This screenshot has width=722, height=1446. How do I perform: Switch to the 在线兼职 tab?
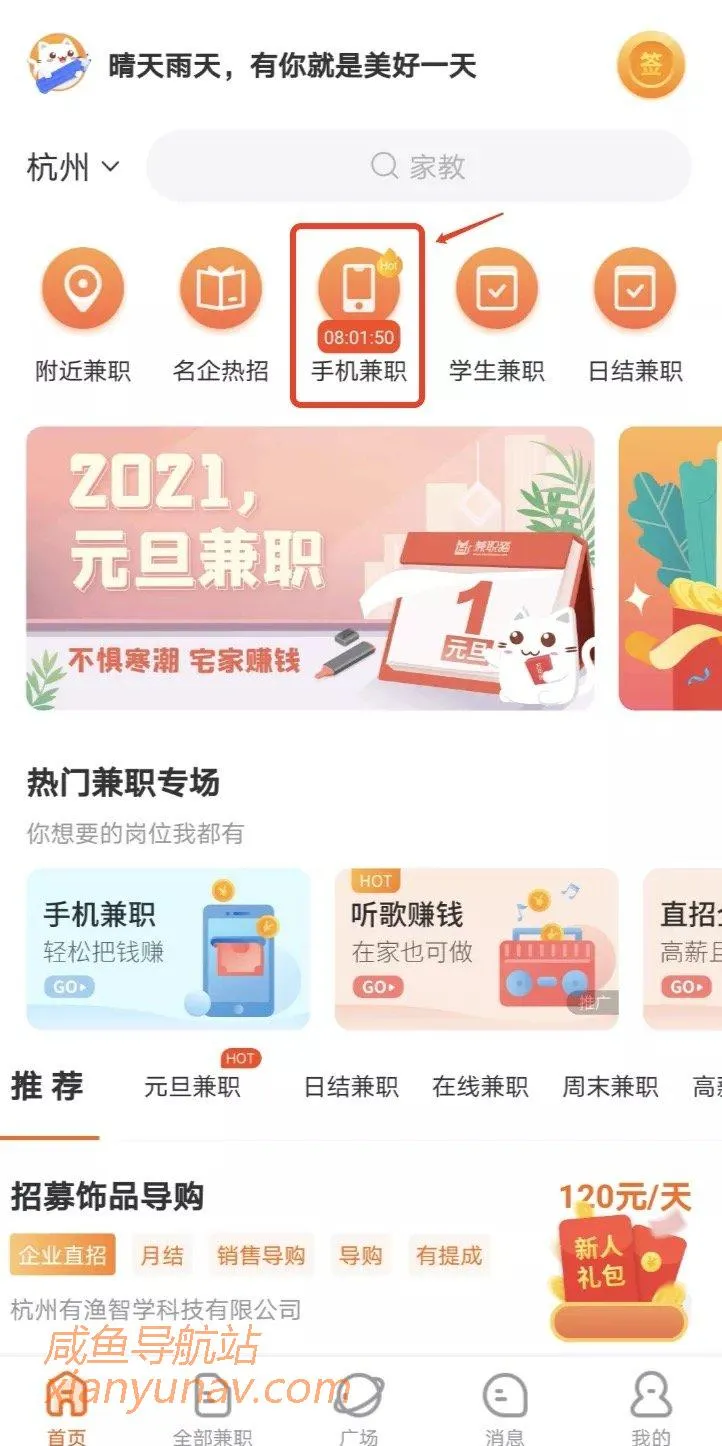pyautogui.click(x=480, y=1087)
